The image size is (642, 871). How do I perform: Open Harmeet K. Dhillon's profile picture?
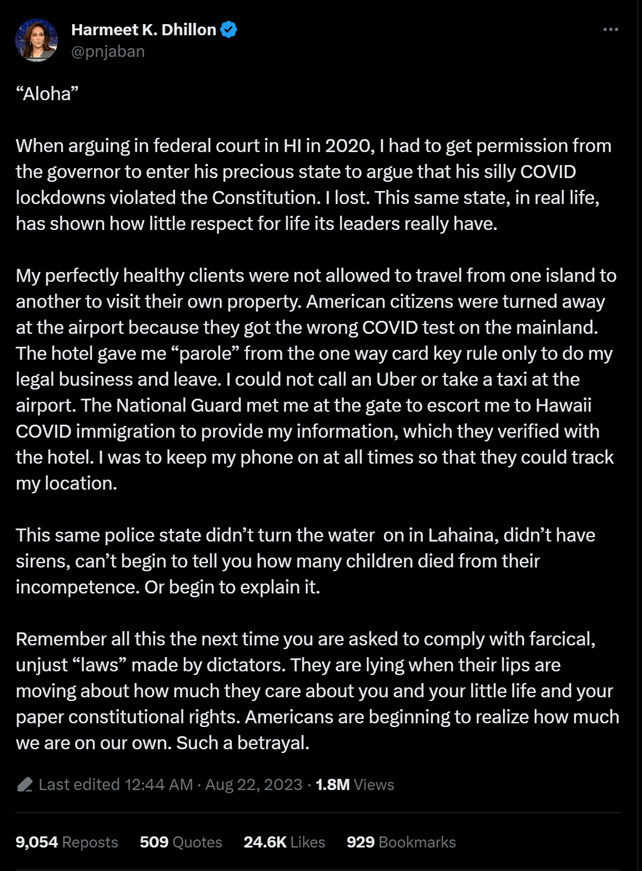(x=36, y=40)
